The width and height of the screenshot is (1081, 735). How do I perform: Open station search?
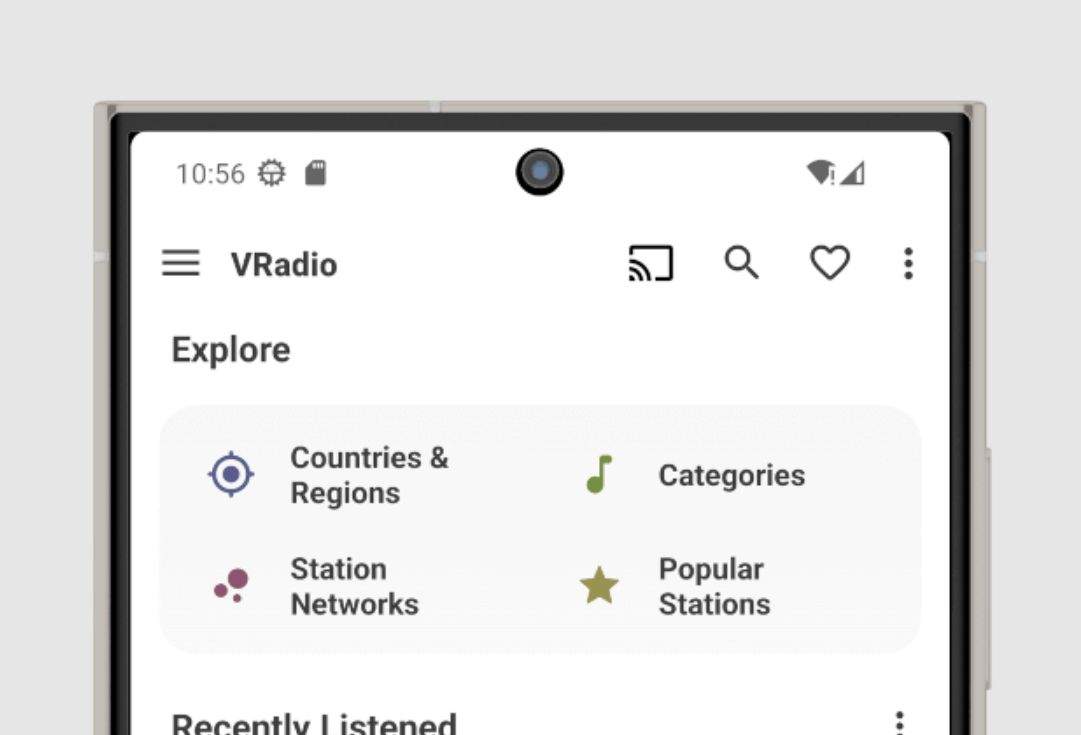click(741, 263)
